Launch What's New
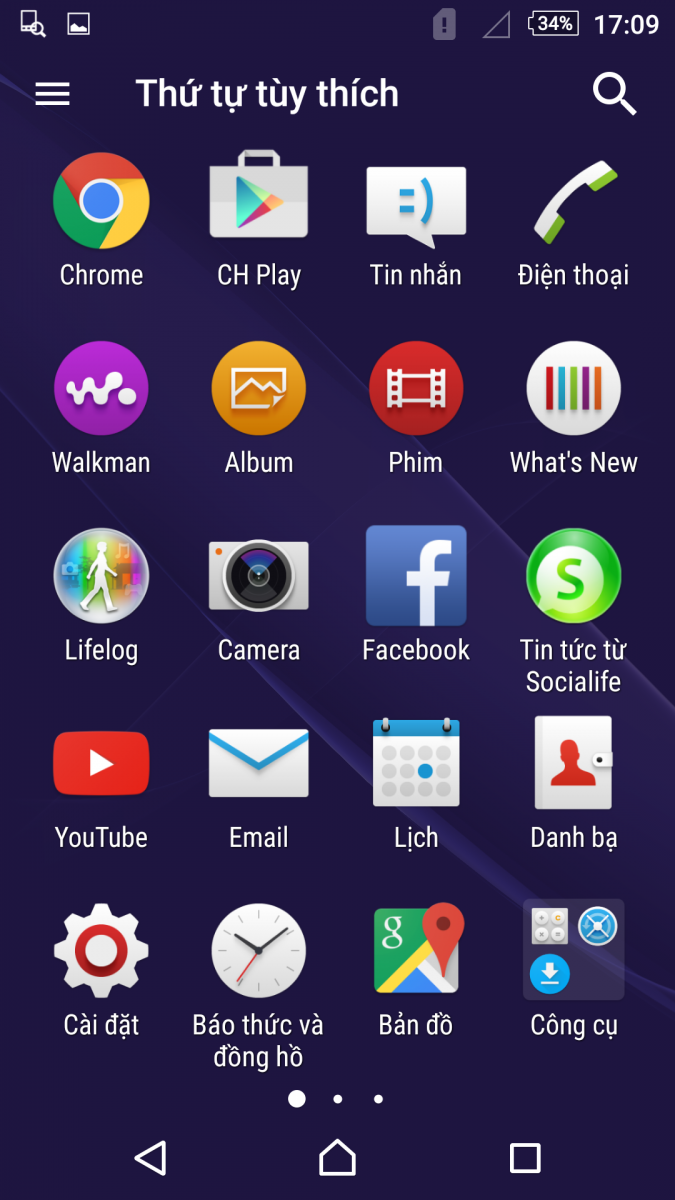The image size is (675, 1200). click(x=573, y=389)
